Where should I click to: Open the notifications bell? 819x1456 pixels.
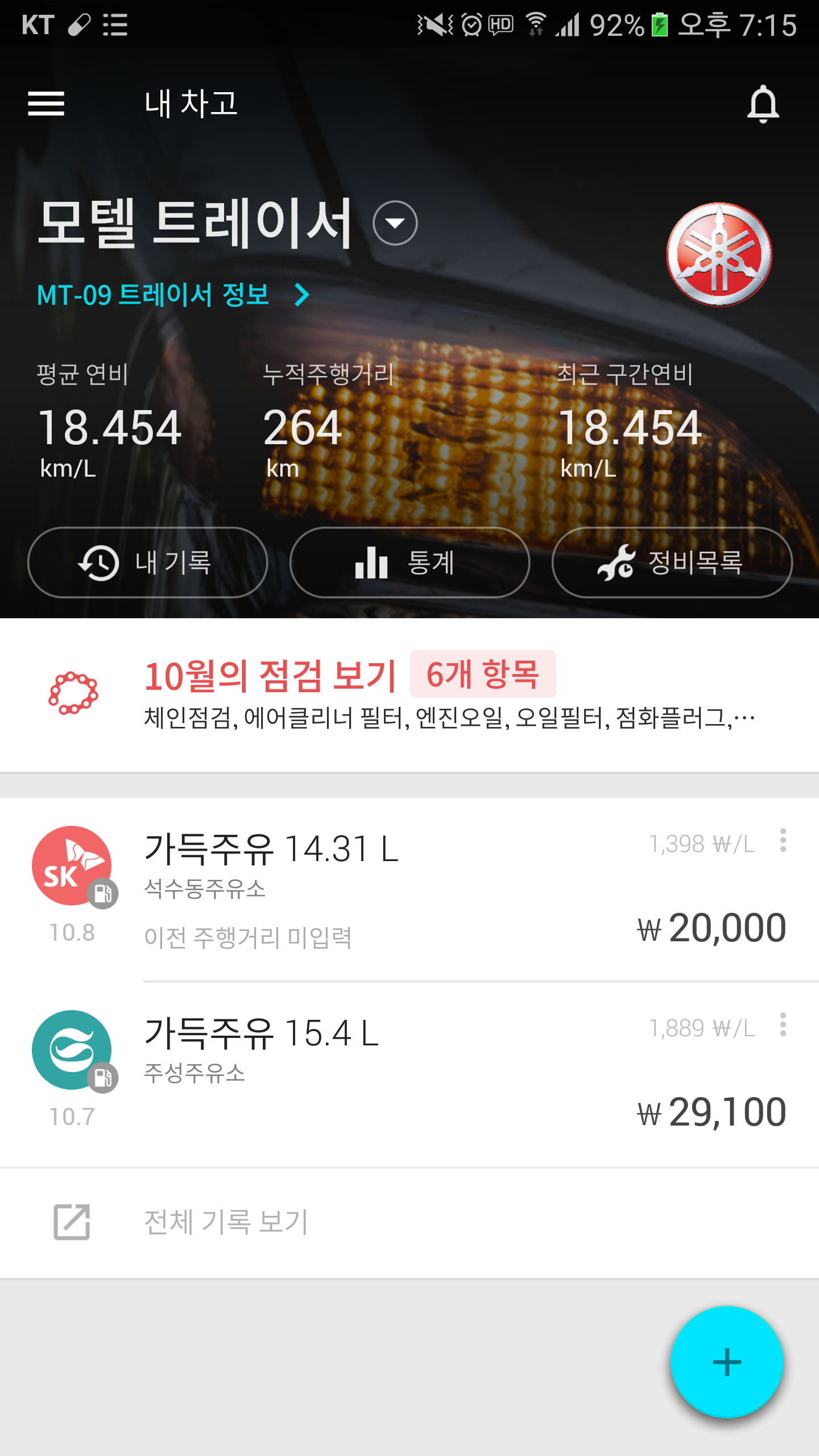click(x=763, y=104)
